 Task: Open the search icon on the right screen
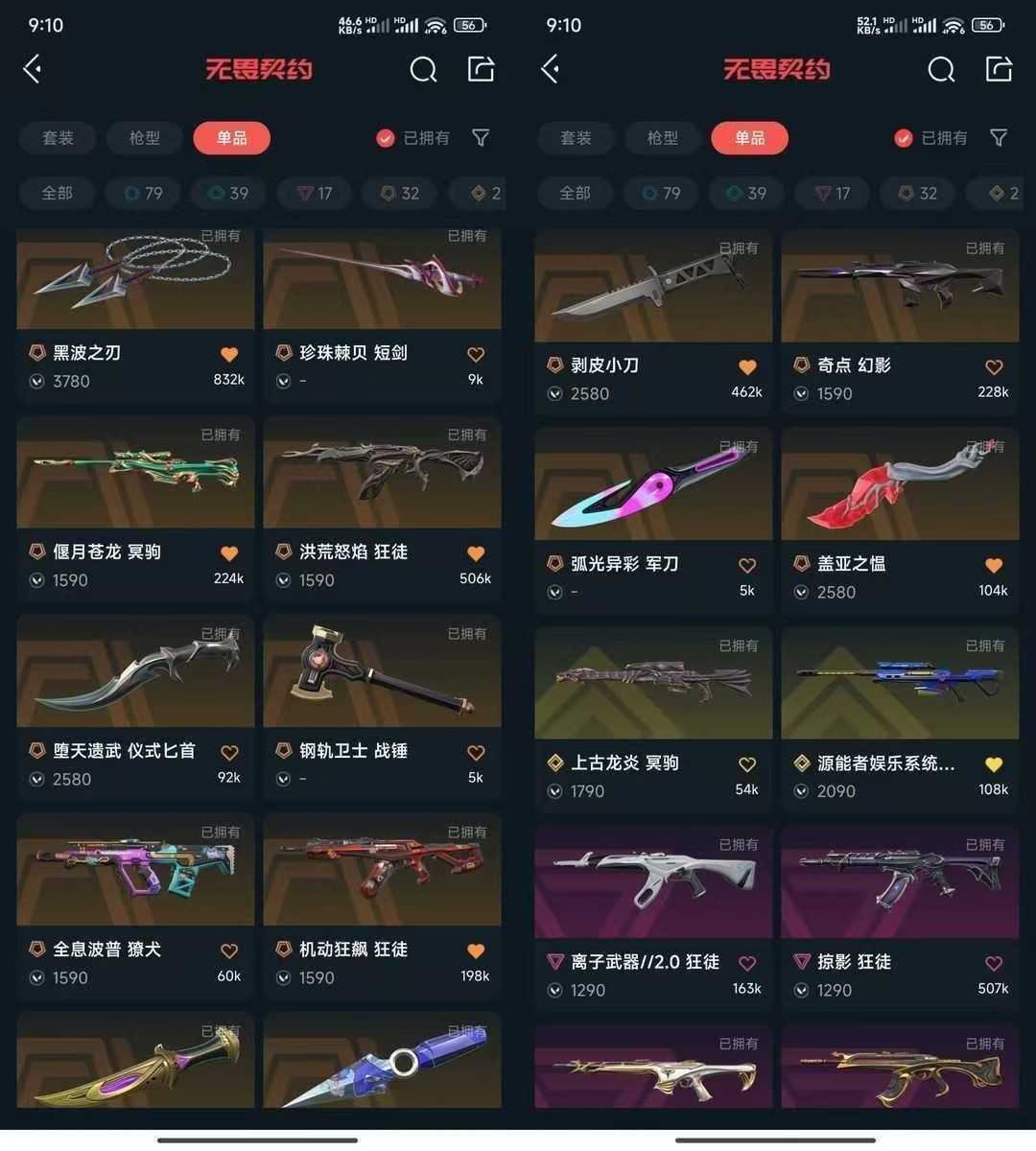(x=941, y=69)
